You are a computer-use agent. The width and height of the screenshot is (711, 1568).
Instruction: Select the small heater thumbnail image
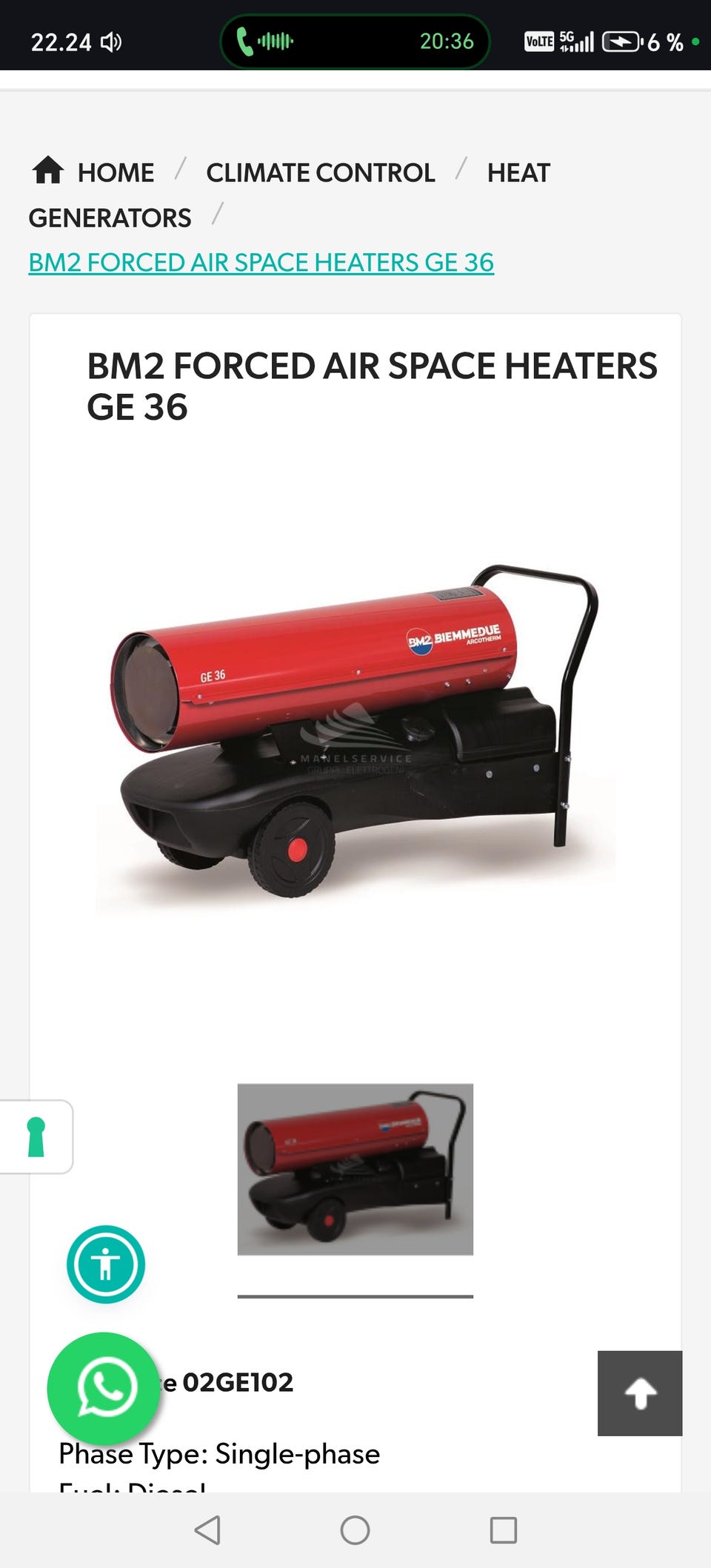pyautogui.click(x=355, y=1169)
